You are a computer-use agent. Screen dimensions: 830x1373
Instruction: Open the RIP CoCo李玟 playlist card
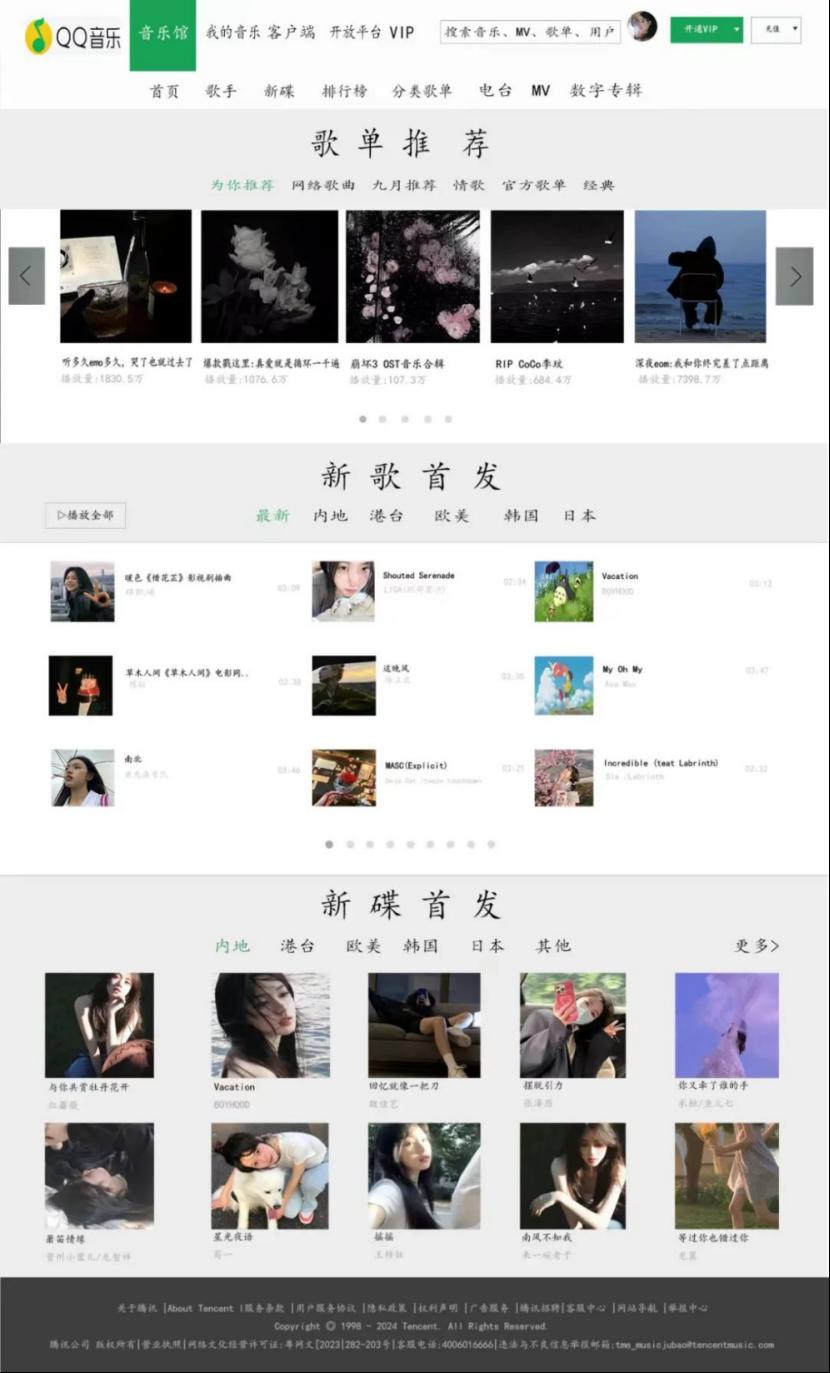[557, 277]
